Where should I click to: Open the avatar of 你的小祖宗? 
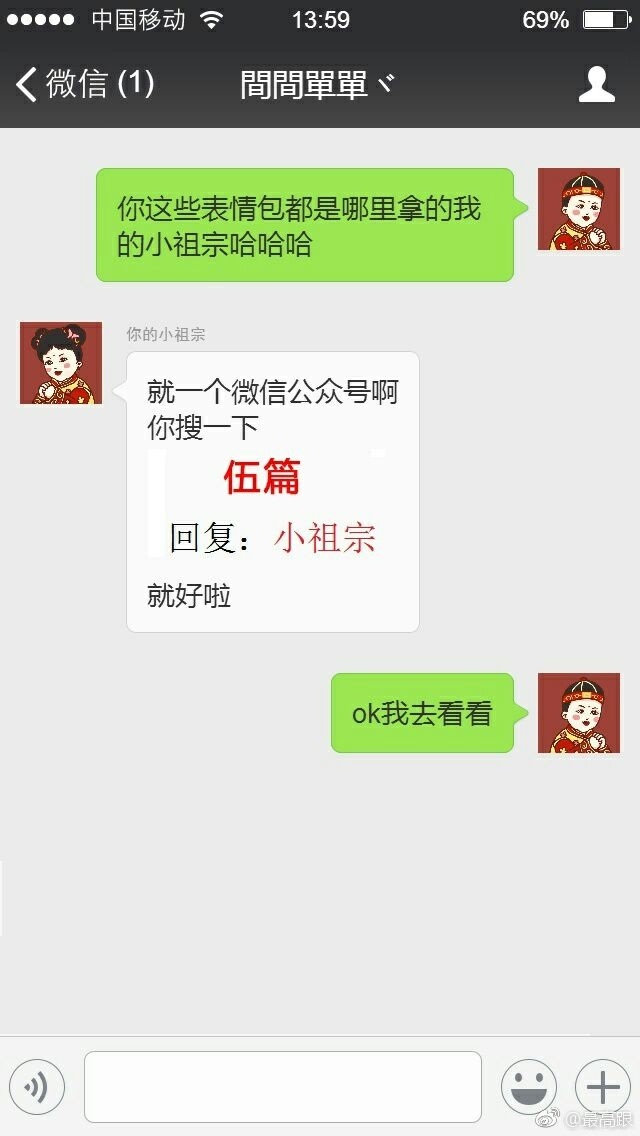61,363
